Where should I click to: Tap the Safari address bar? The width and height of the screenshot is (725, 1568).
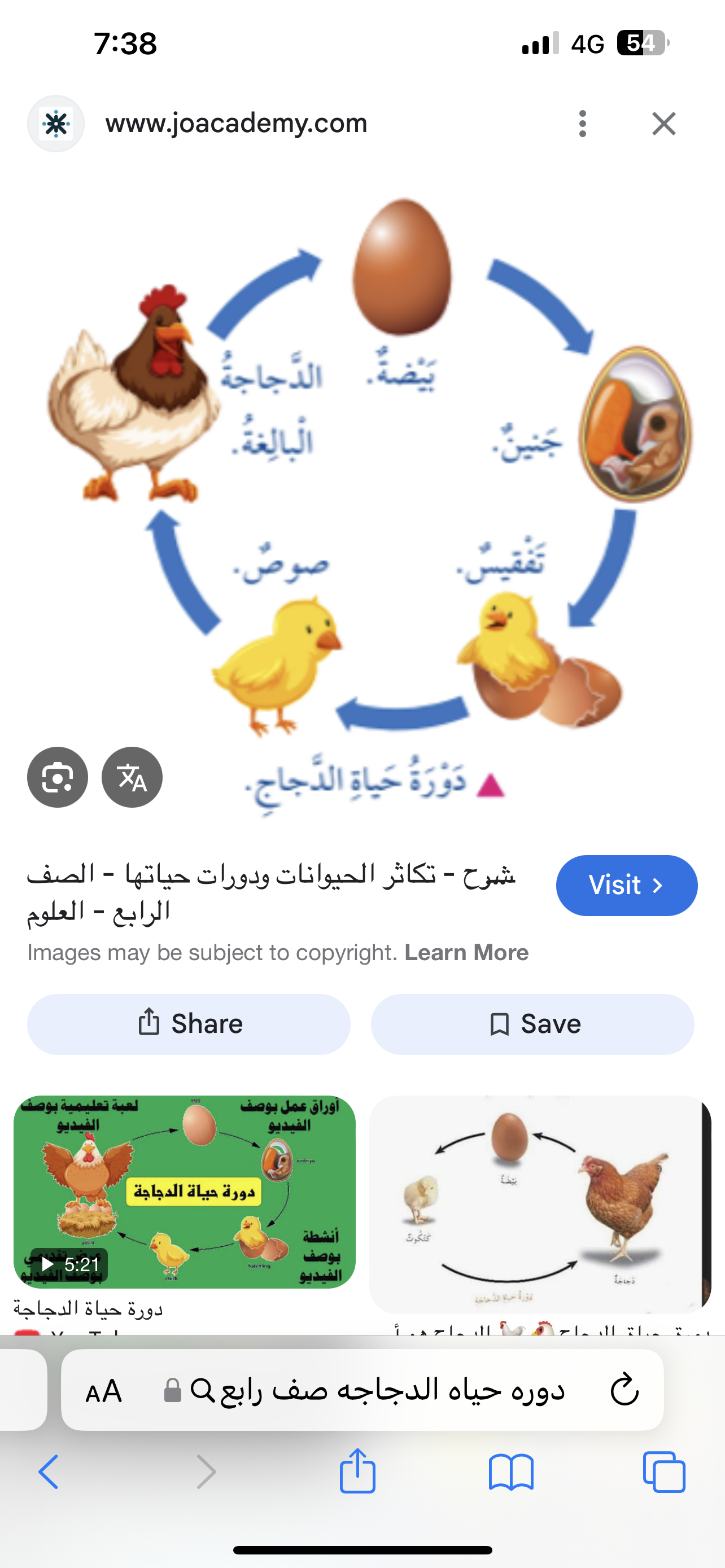coord(377,1390)
